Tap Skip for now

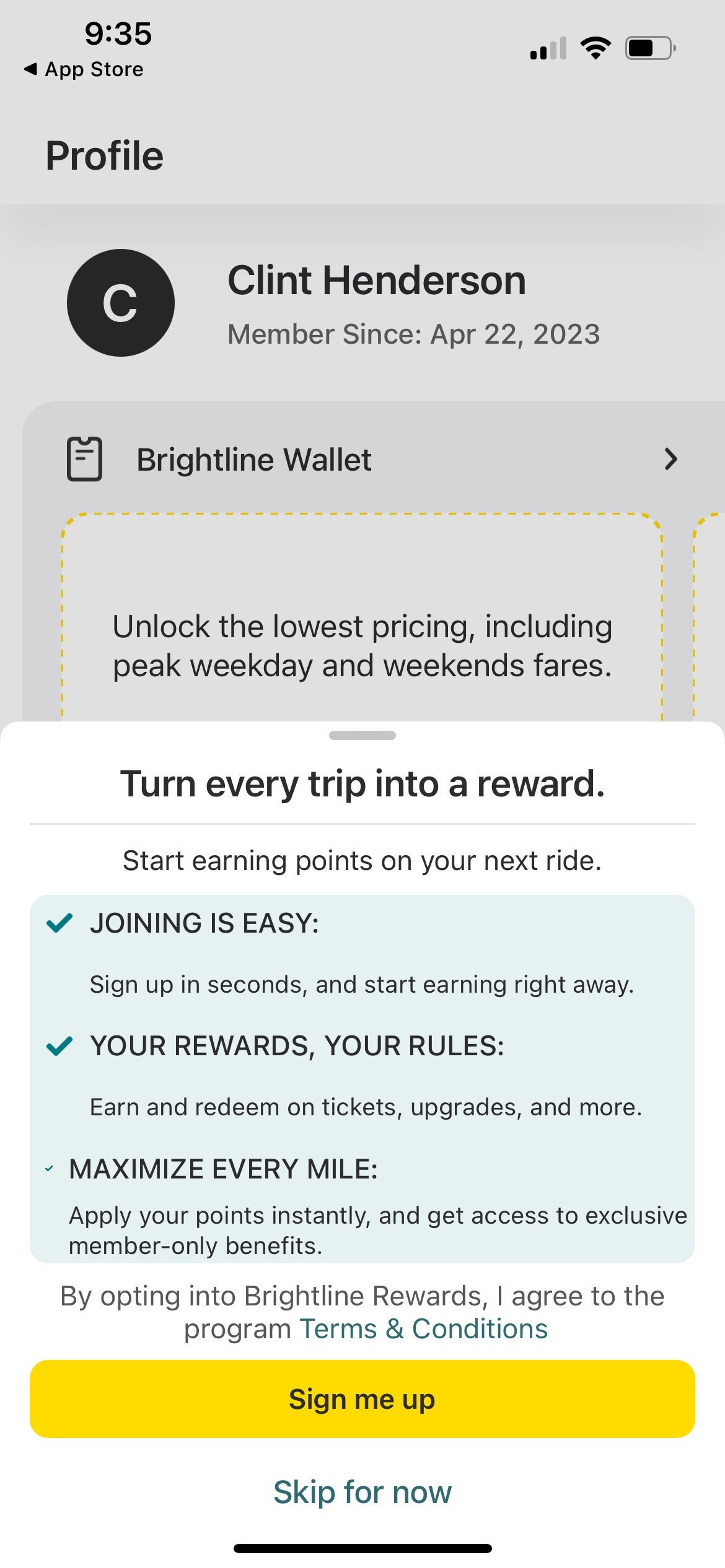pos(362,1491)
